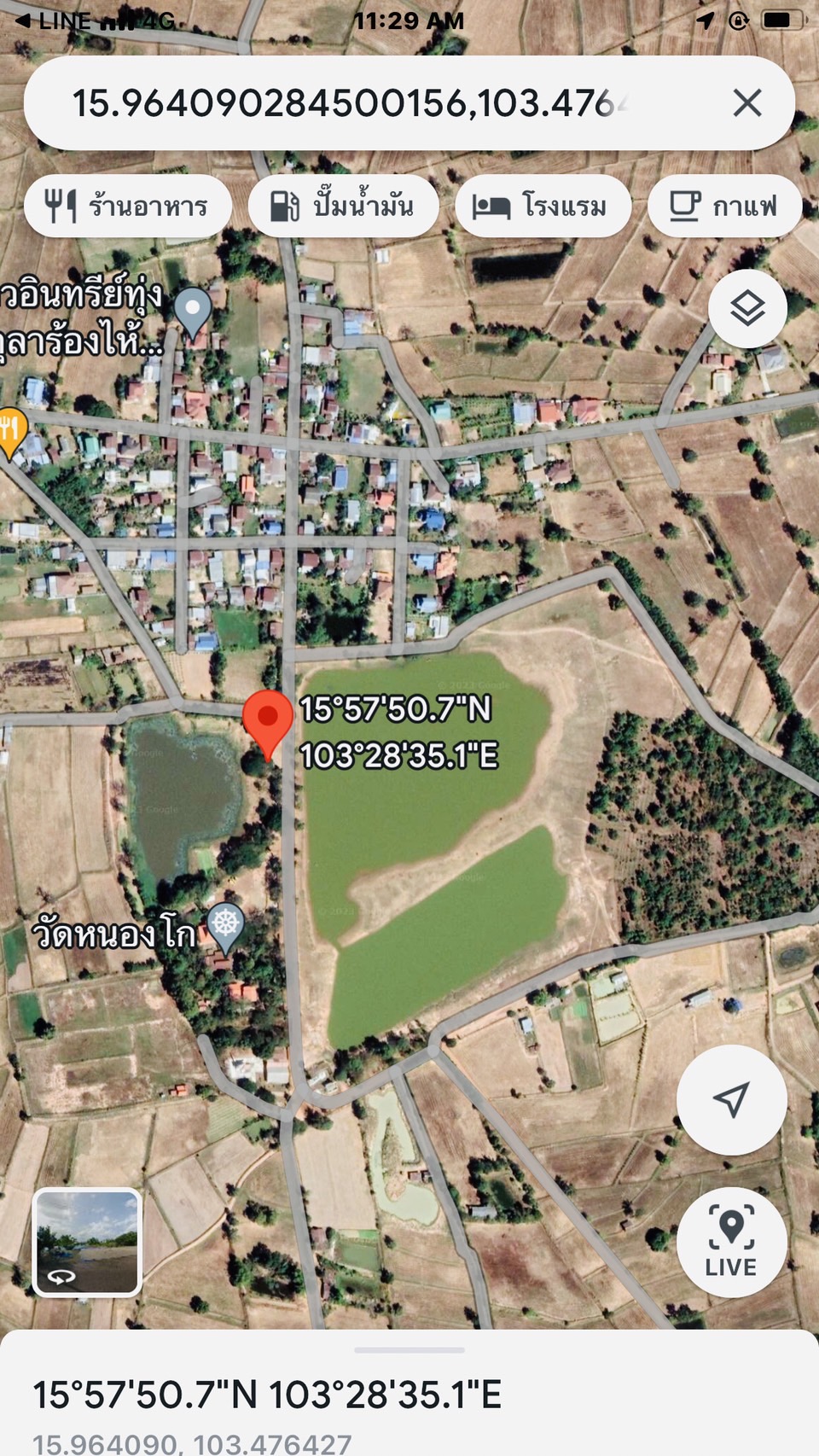
Task: Open the map layers button
Action: (x=747, y=308)
